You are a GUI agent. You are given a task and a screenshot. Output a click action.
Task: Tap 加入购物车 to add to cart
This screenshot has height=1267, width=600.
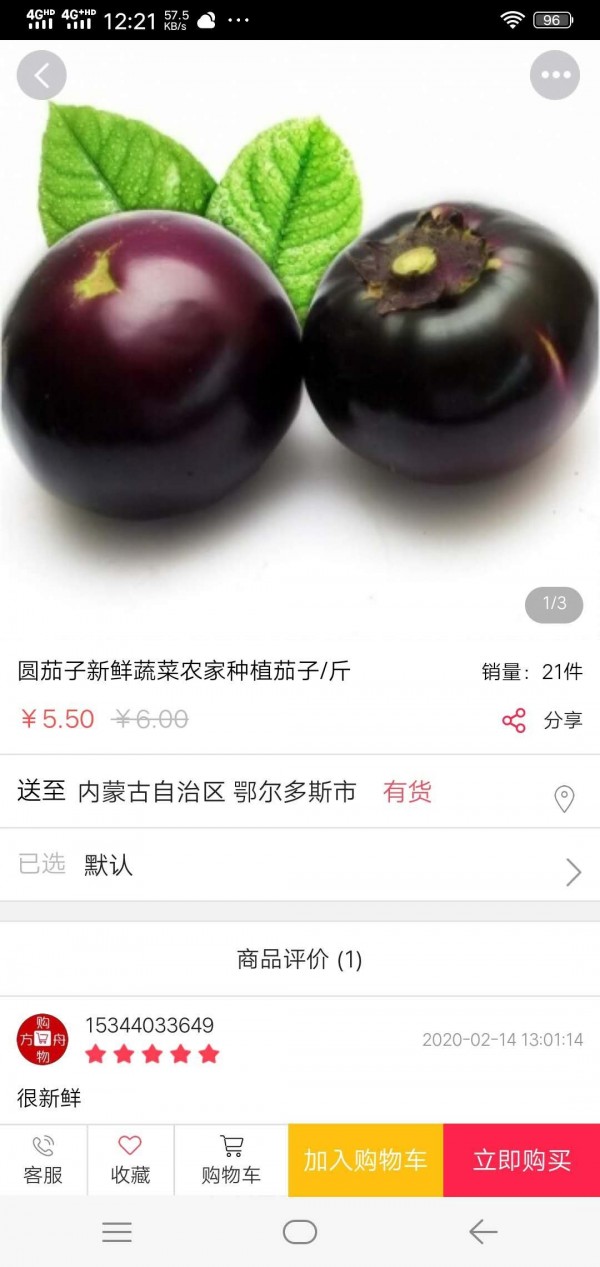(365, 1160)
